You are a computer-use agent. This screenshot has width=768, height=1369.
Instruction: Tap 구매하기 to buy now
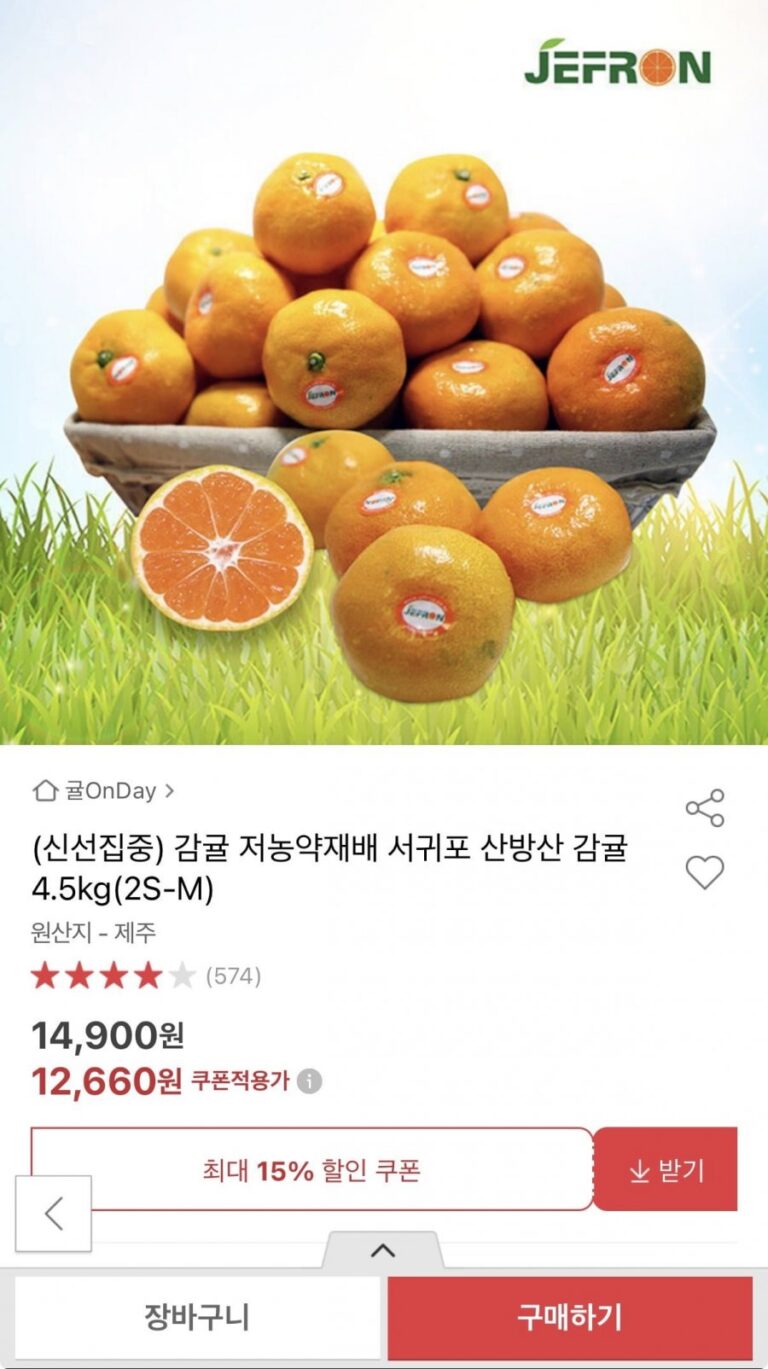tap(570, 1317)
